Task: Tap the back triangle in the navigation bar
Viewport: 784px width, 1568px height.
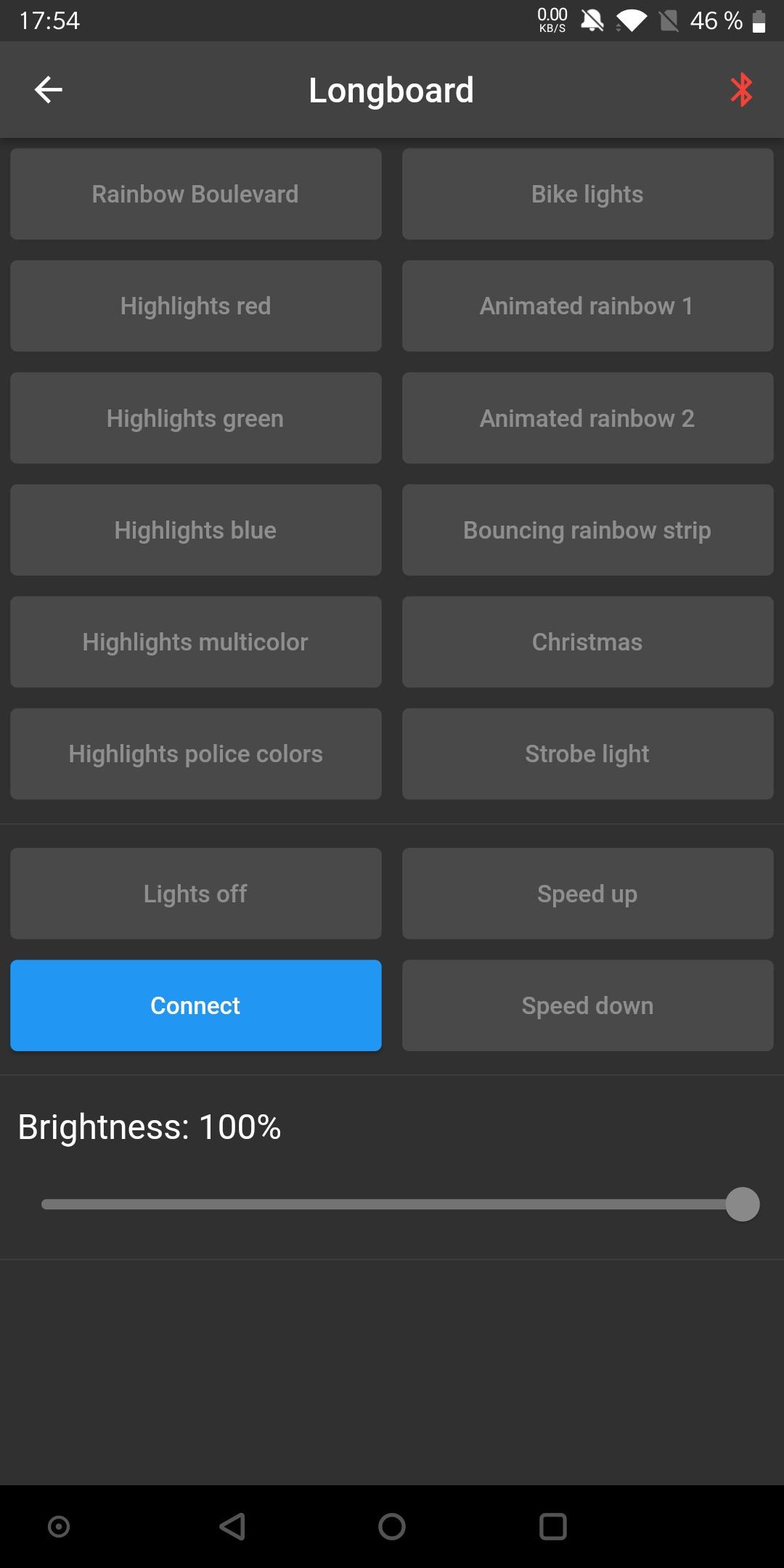Action: 231,1525
